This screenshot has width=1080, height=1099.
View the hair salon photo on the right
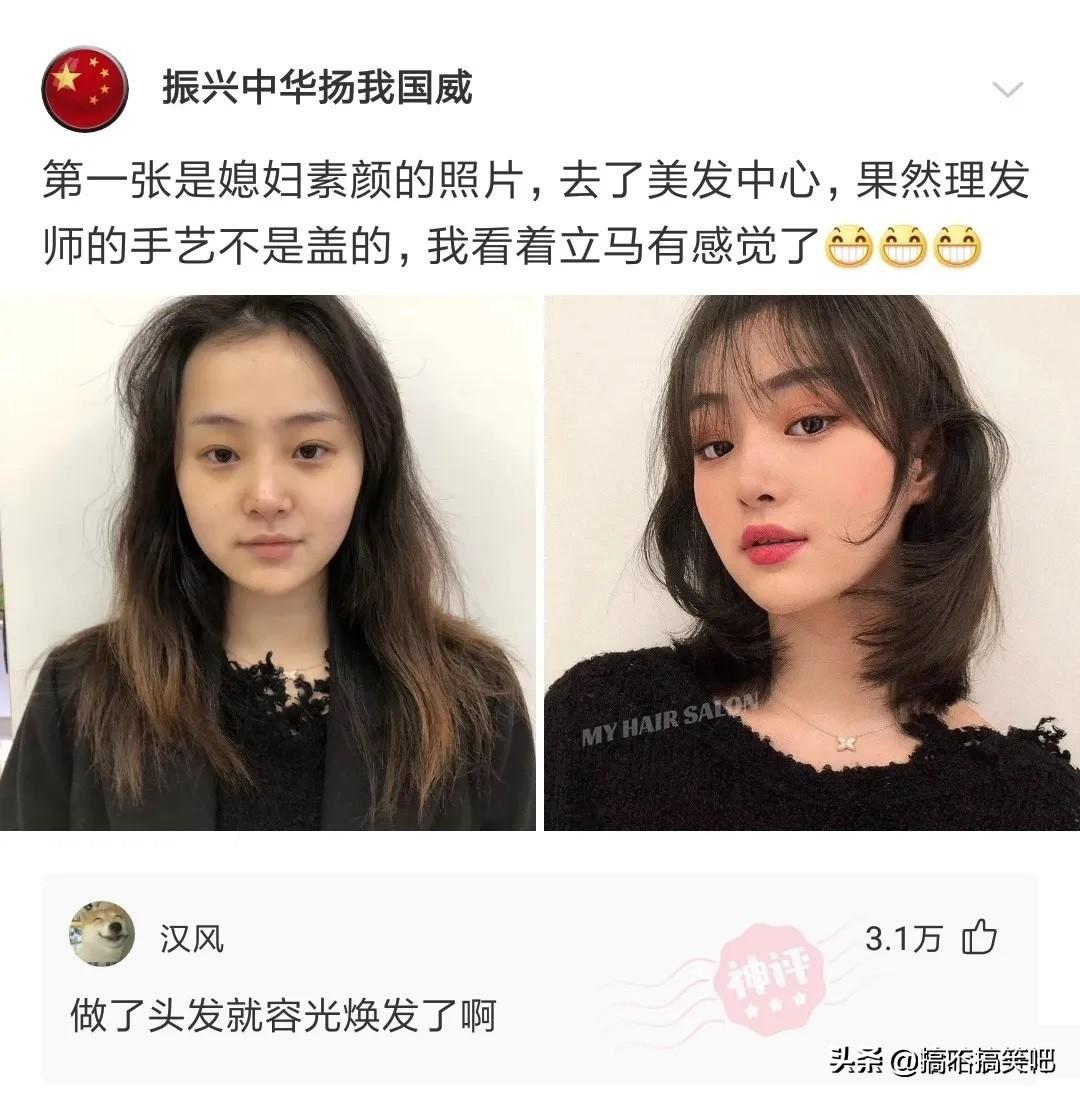click(811, 562)
